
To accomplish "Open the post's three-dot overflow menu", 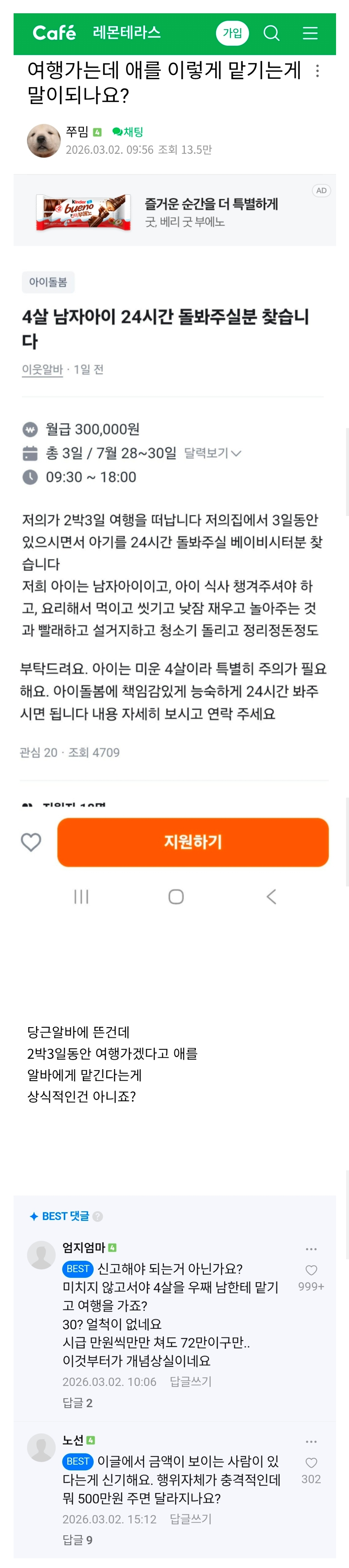I will [317, 71].
